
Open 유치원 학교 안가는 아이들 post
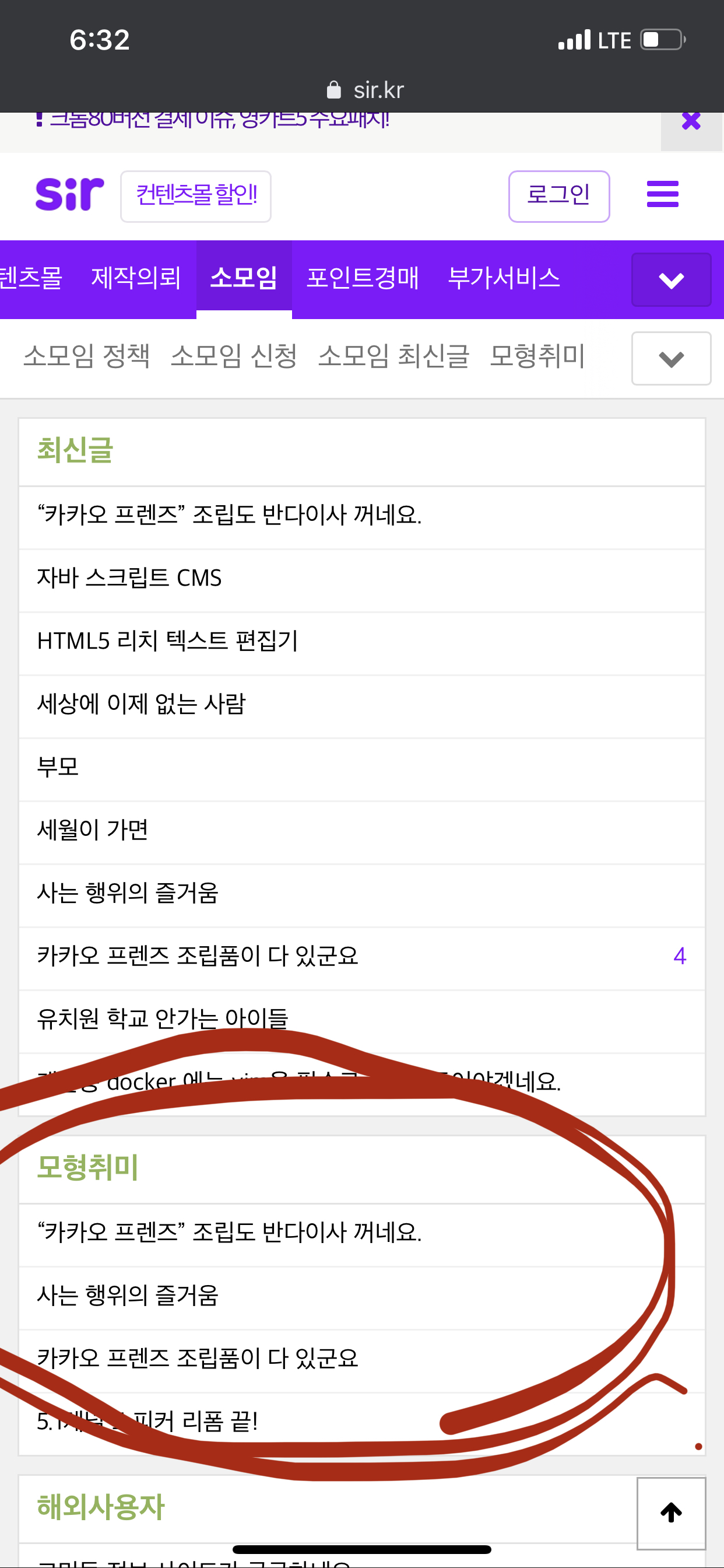[x=162, y=1019]
